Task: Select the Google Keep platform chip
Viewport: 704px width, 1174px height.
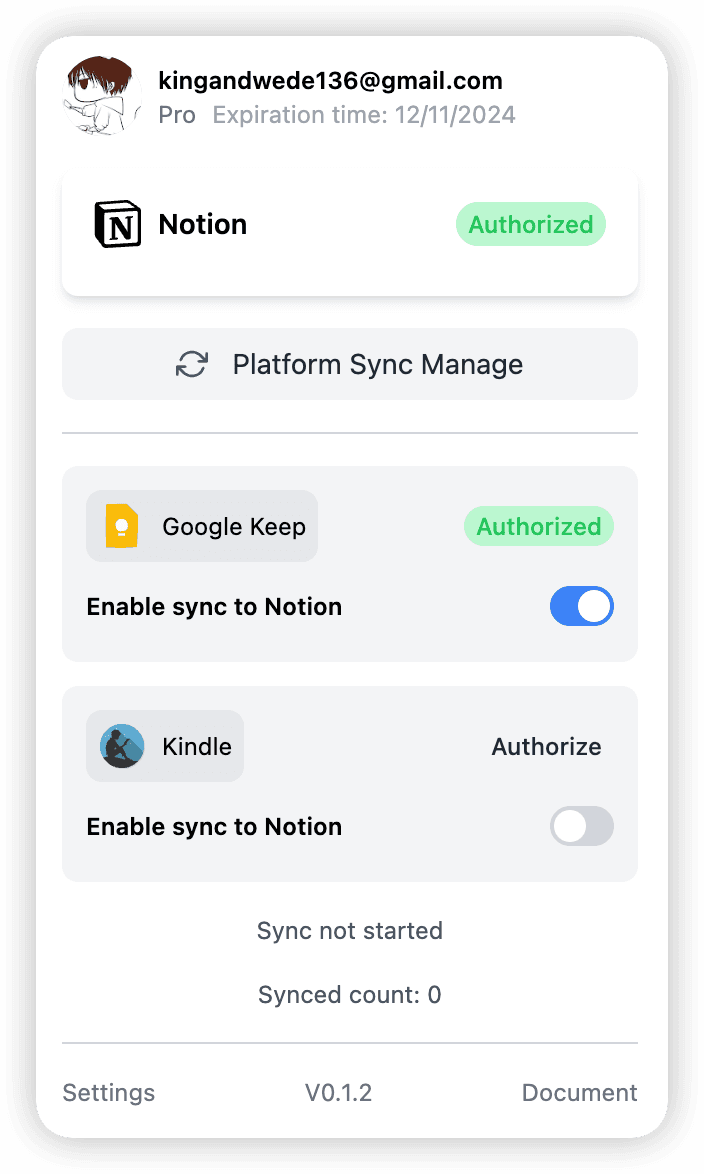Action: [202, 527]
